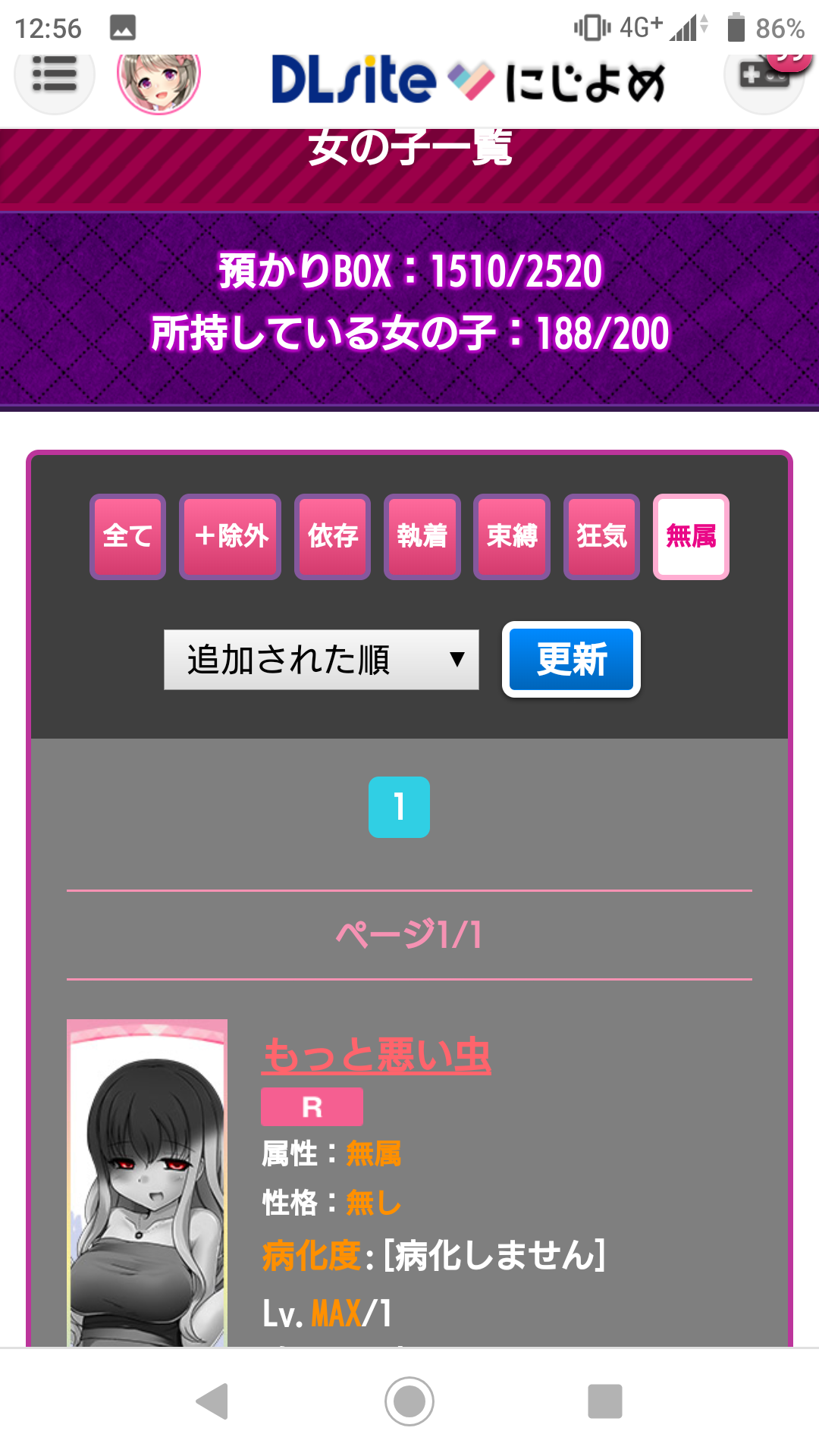The image size is (819, 1456).
Task: Select the 無属 filter
Action: click(x=691, y=537)
